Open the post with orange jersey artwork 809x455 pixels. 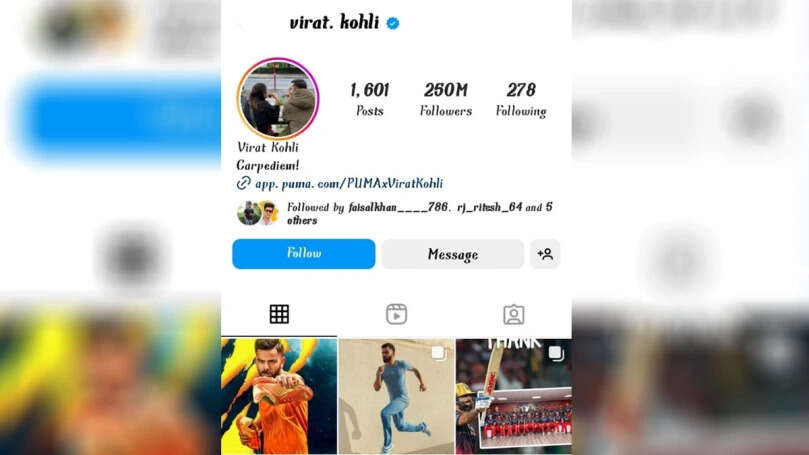click(x=279, y=396)
